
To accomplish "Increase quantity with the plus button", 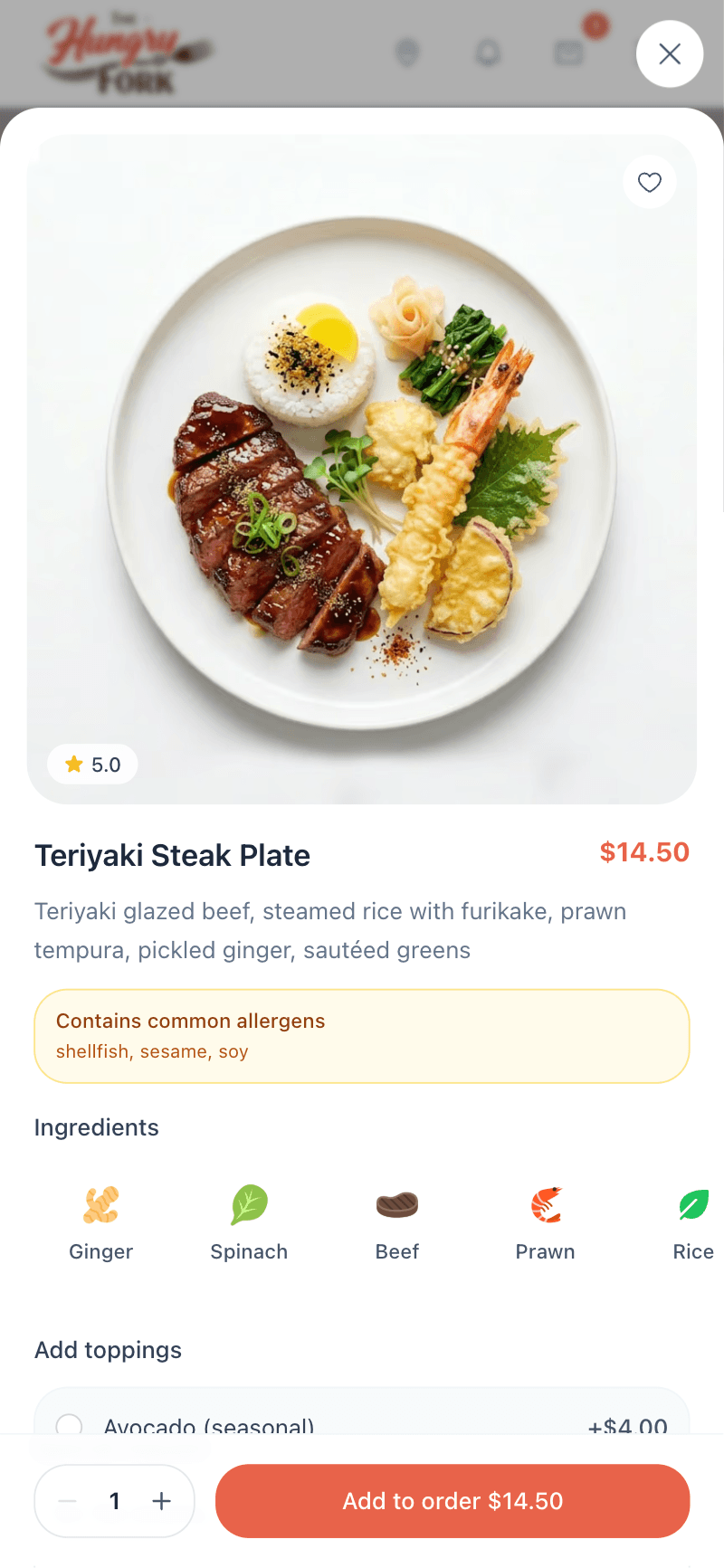I will [161, 1500].
